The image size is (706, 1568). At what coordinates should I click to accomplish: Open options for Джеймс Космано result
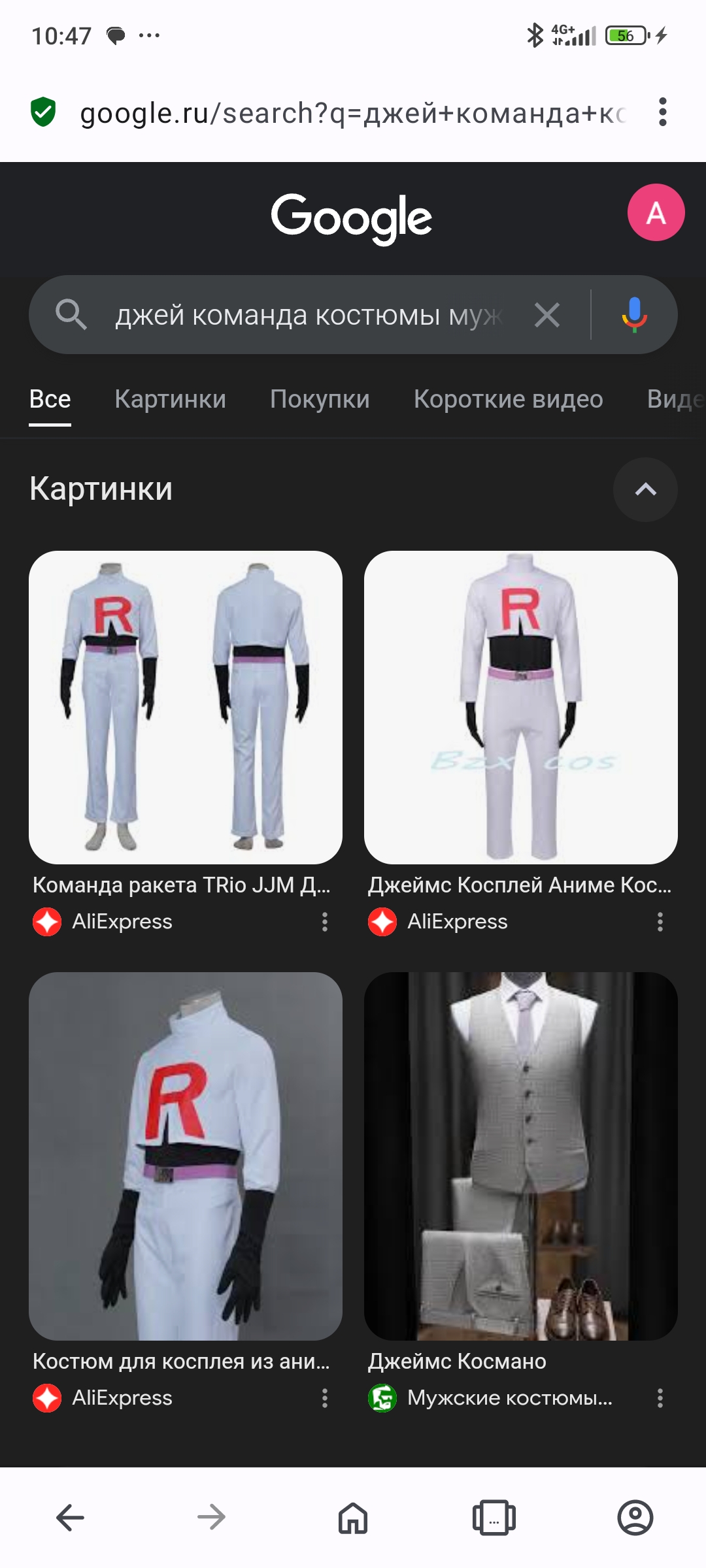(660, 1398)
